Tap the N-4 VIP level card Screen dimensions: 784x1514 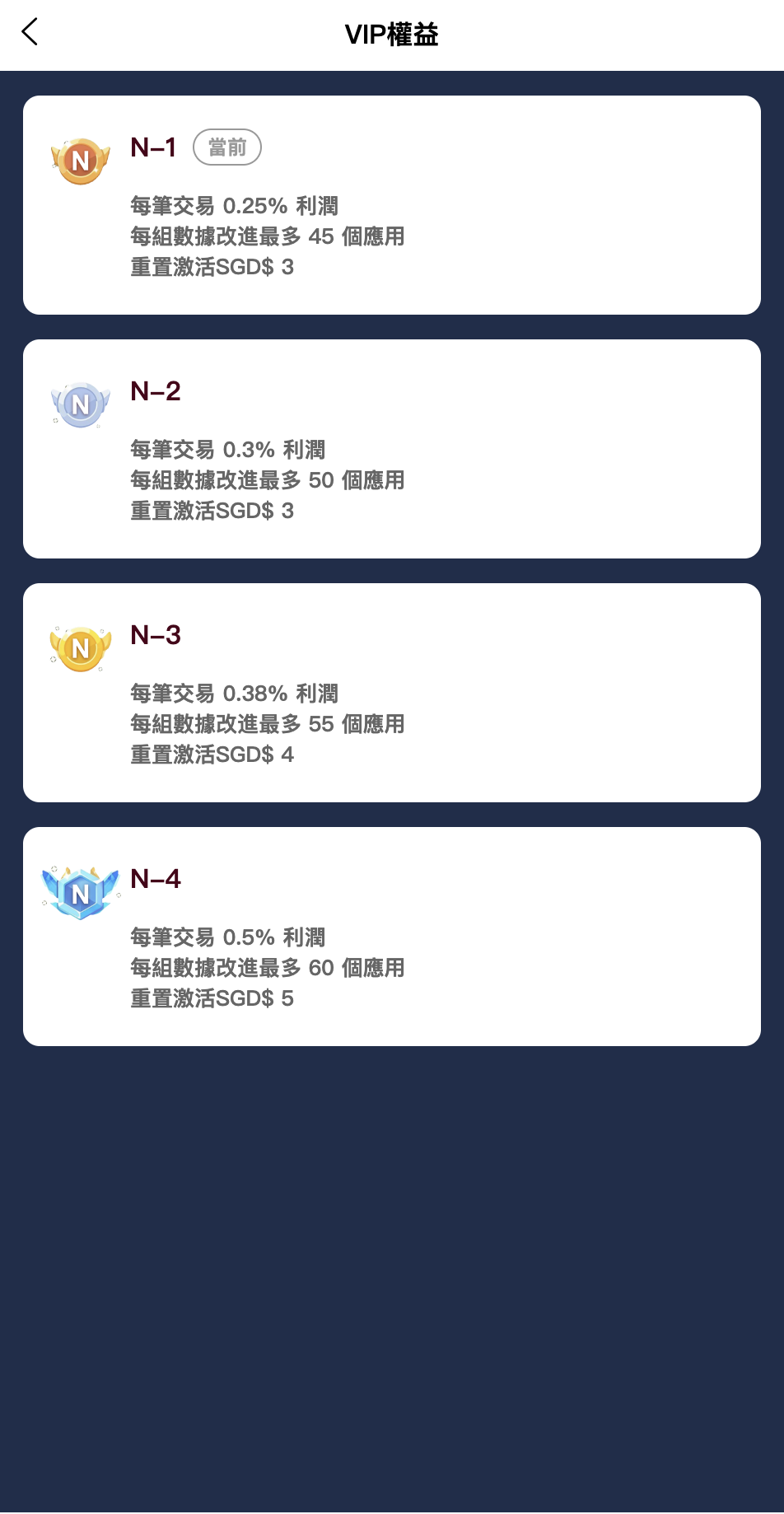pyautogui.click(x=391, y=937)
